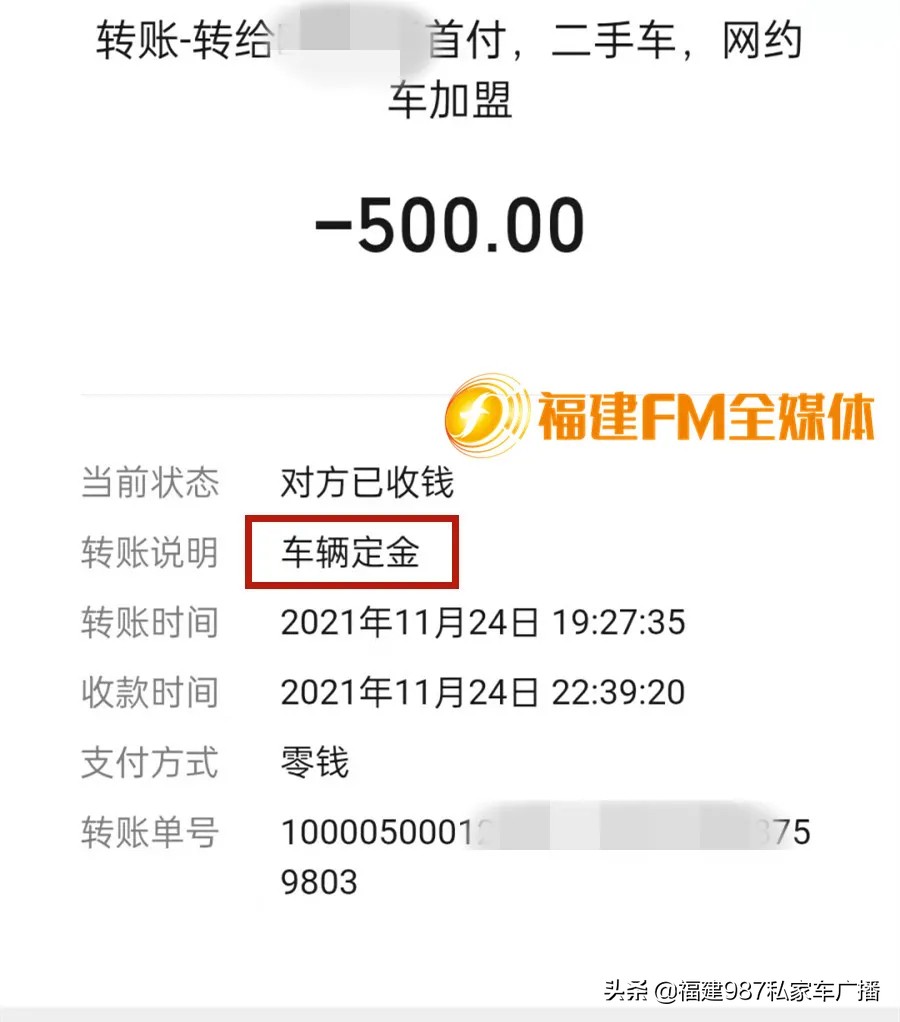Click the 转账时间 label
The image size is (900, 1022).
150,622
